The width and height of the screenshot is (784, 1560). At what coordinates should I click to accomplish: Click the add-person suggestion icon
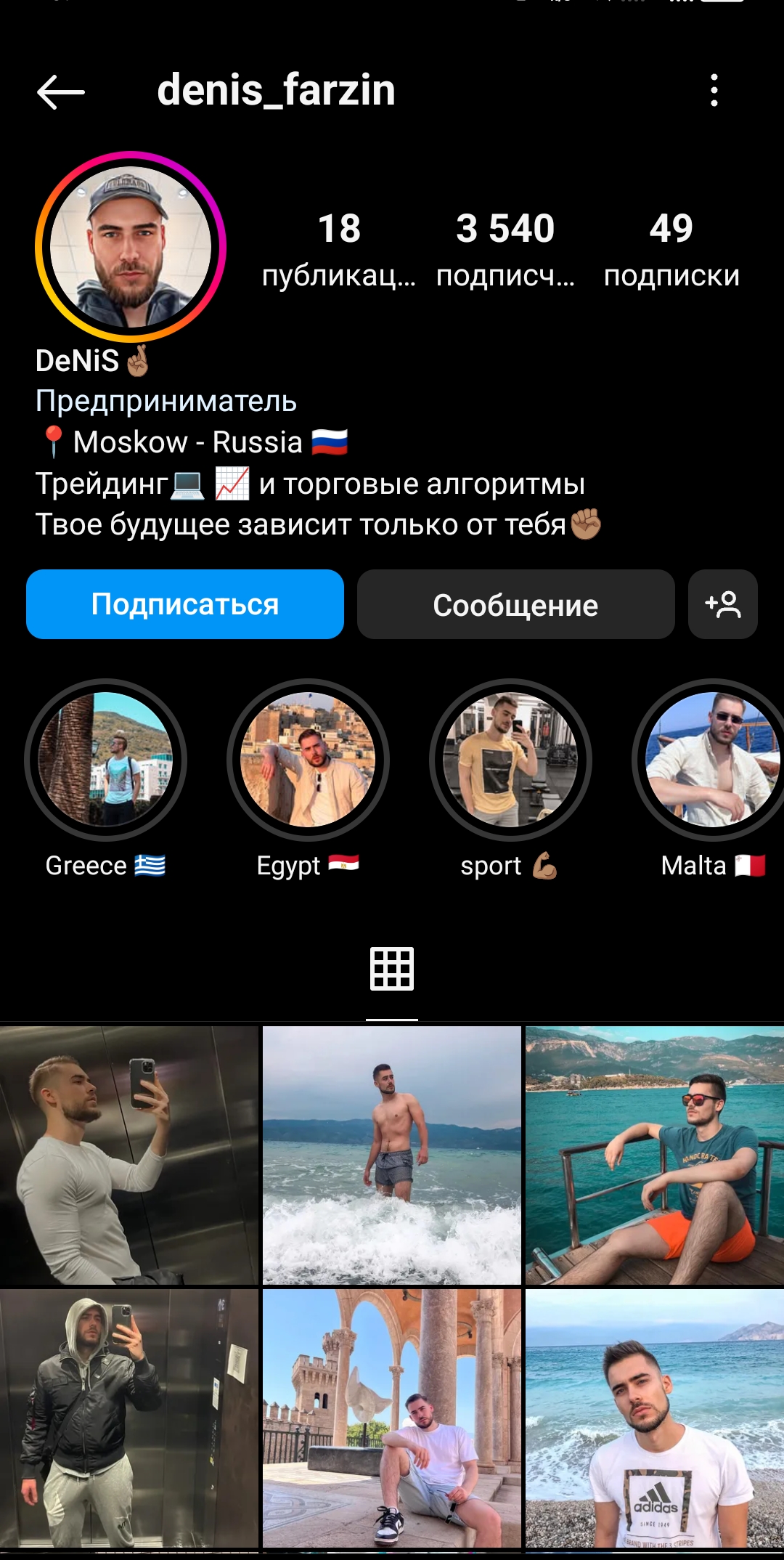click(x=723, y=604)
